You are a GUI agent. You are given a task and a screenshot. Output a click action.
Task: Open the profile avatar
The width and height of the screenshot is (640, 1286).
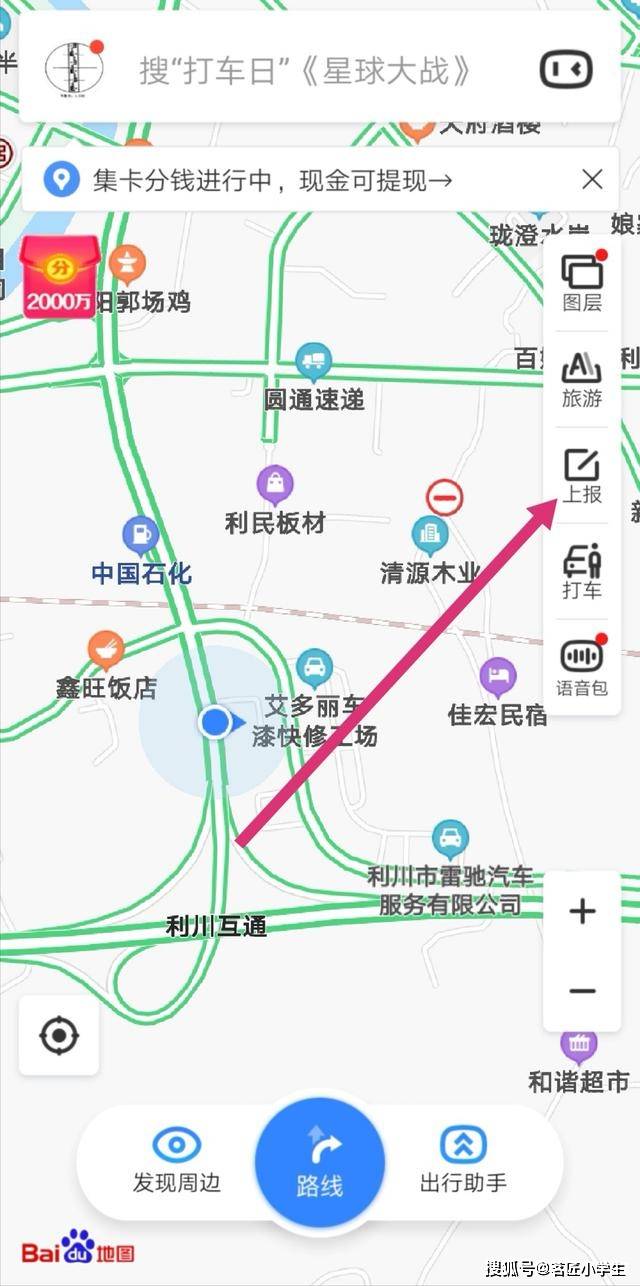pyautogui.click(x=74, y=68)
